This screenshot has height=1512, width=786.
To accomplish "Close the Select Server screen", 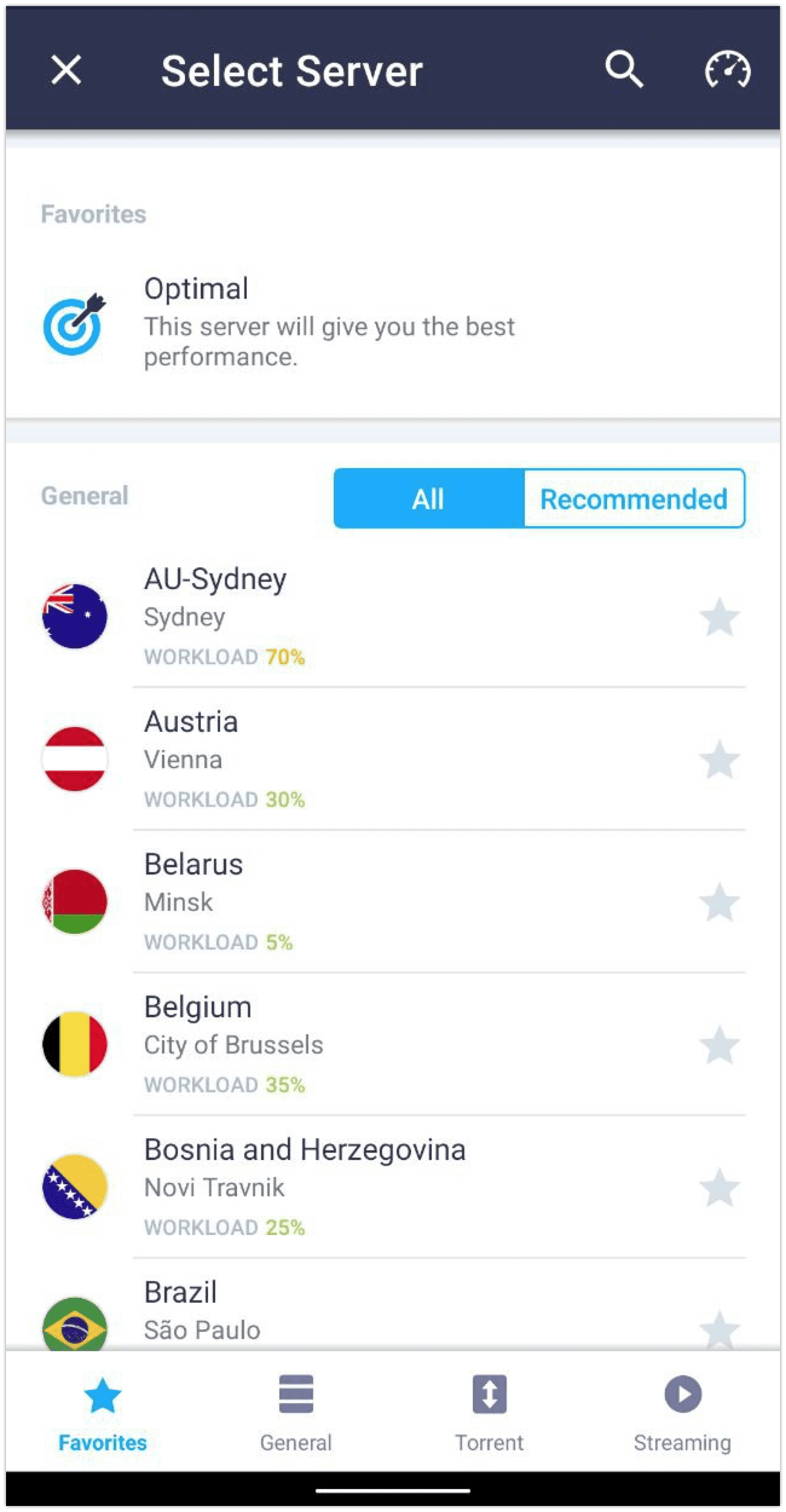I will tap(67, 71).
